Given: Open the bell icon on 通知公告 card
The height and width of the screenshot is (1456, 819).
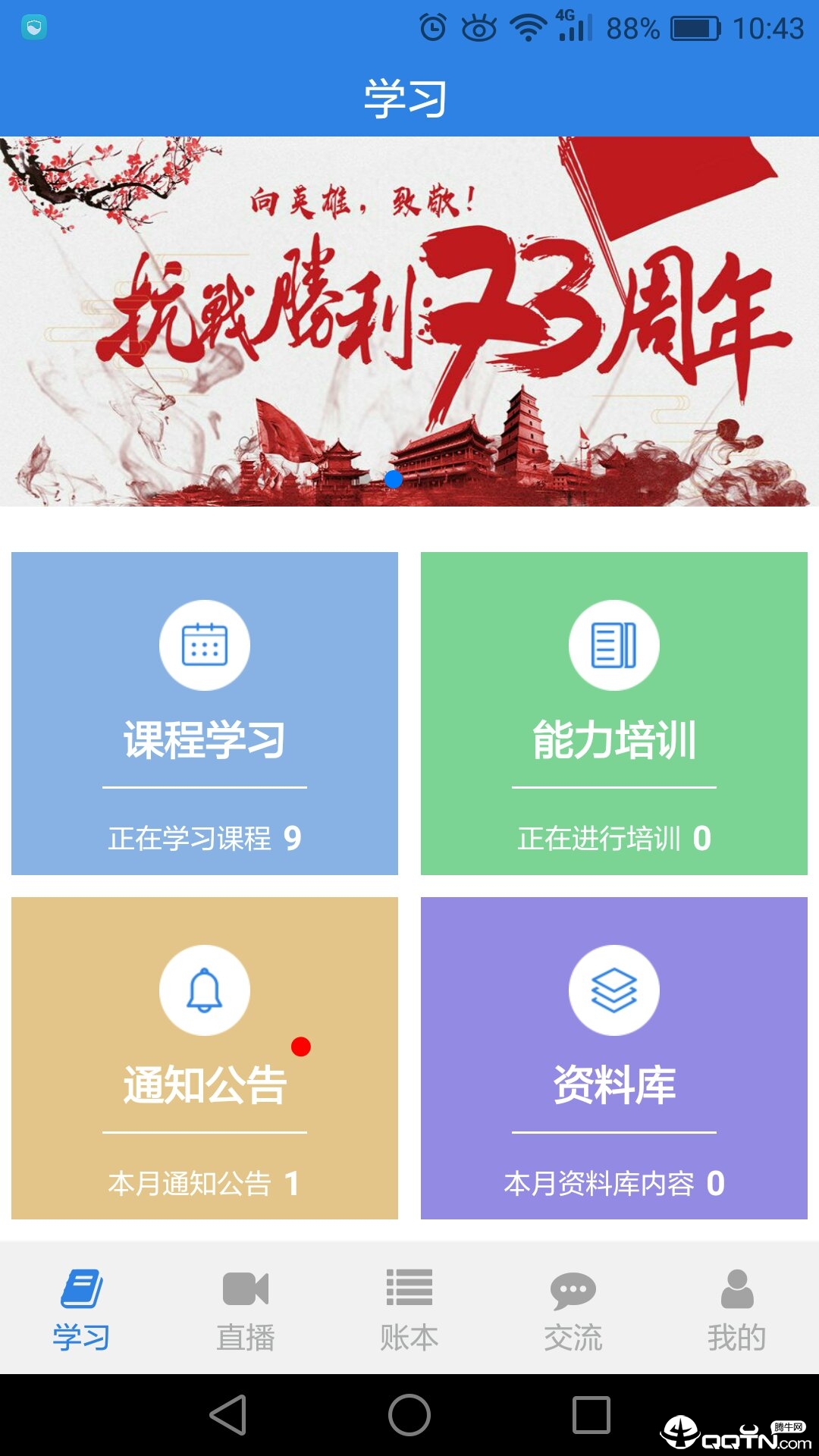Looking at the screenshot, I should point(204,990).
